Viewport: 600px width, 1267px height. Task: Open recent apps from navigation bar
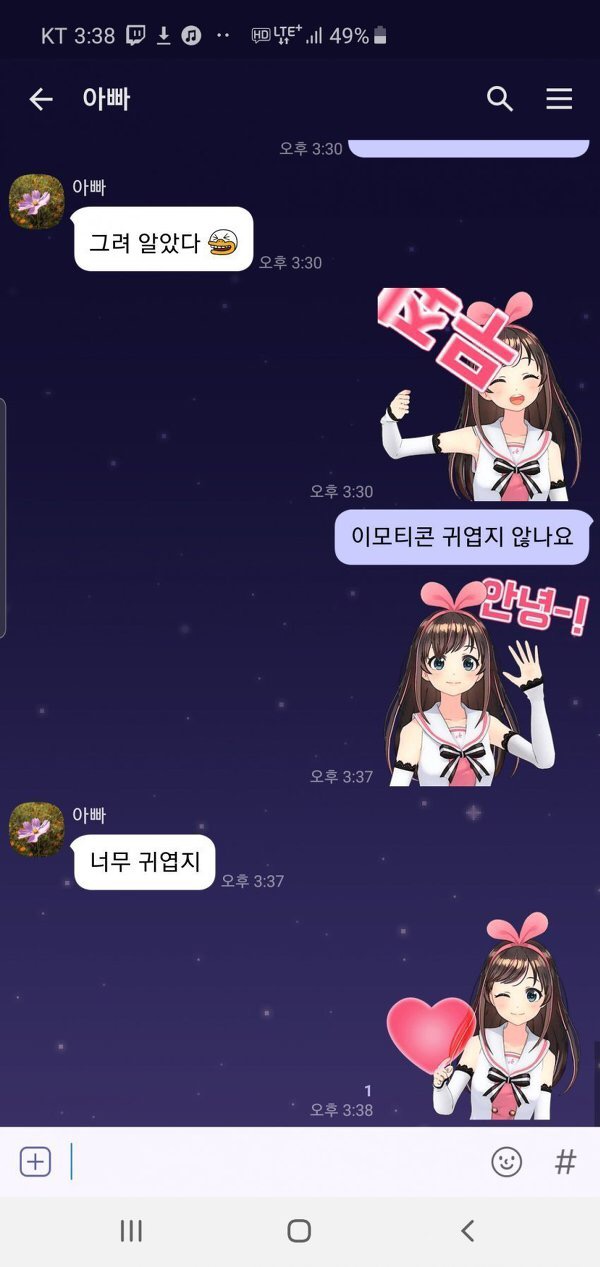[131, 1231]
